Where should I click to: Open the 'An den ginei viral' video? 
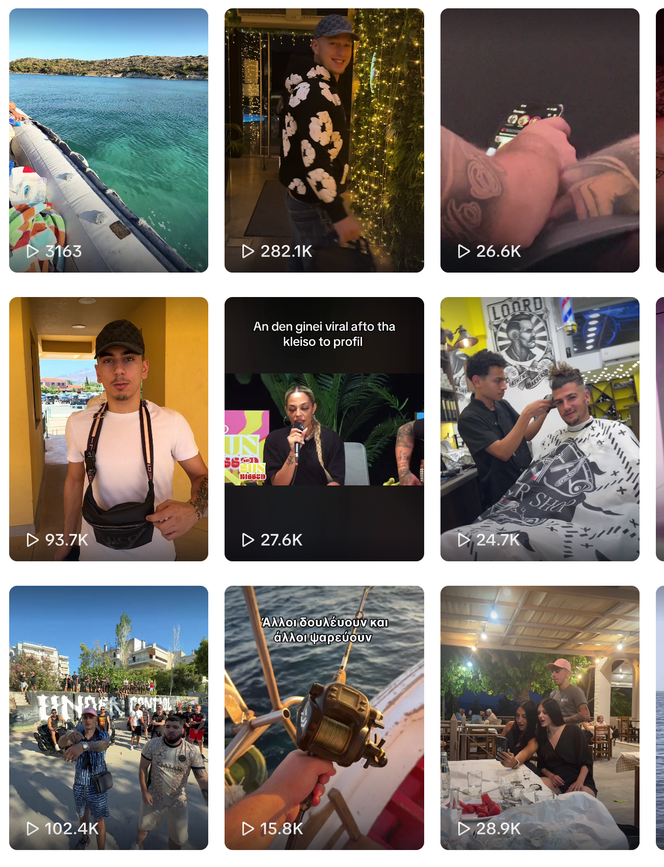tap(324, 428)
